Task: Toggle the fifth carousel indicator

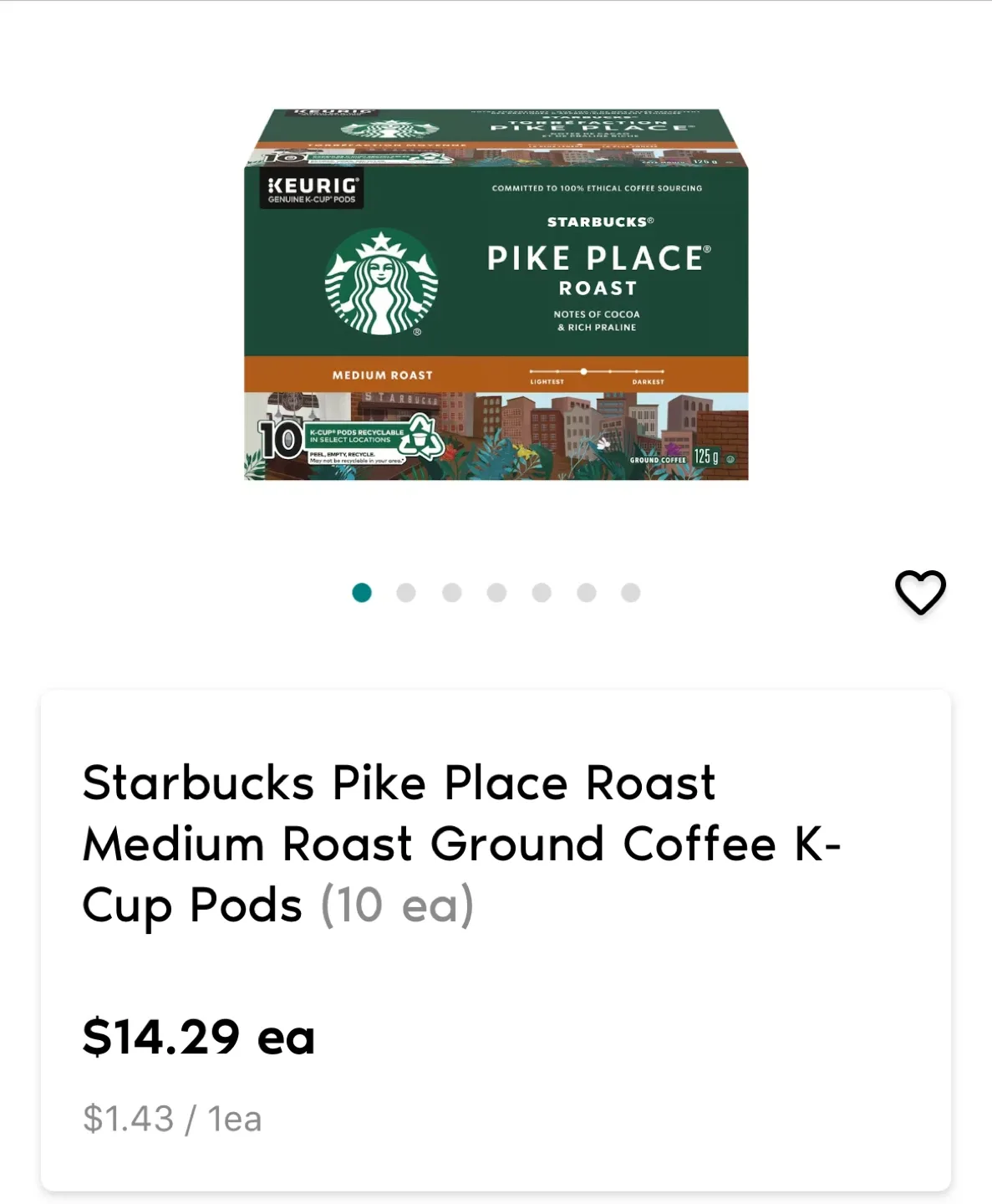Action: 542,592
